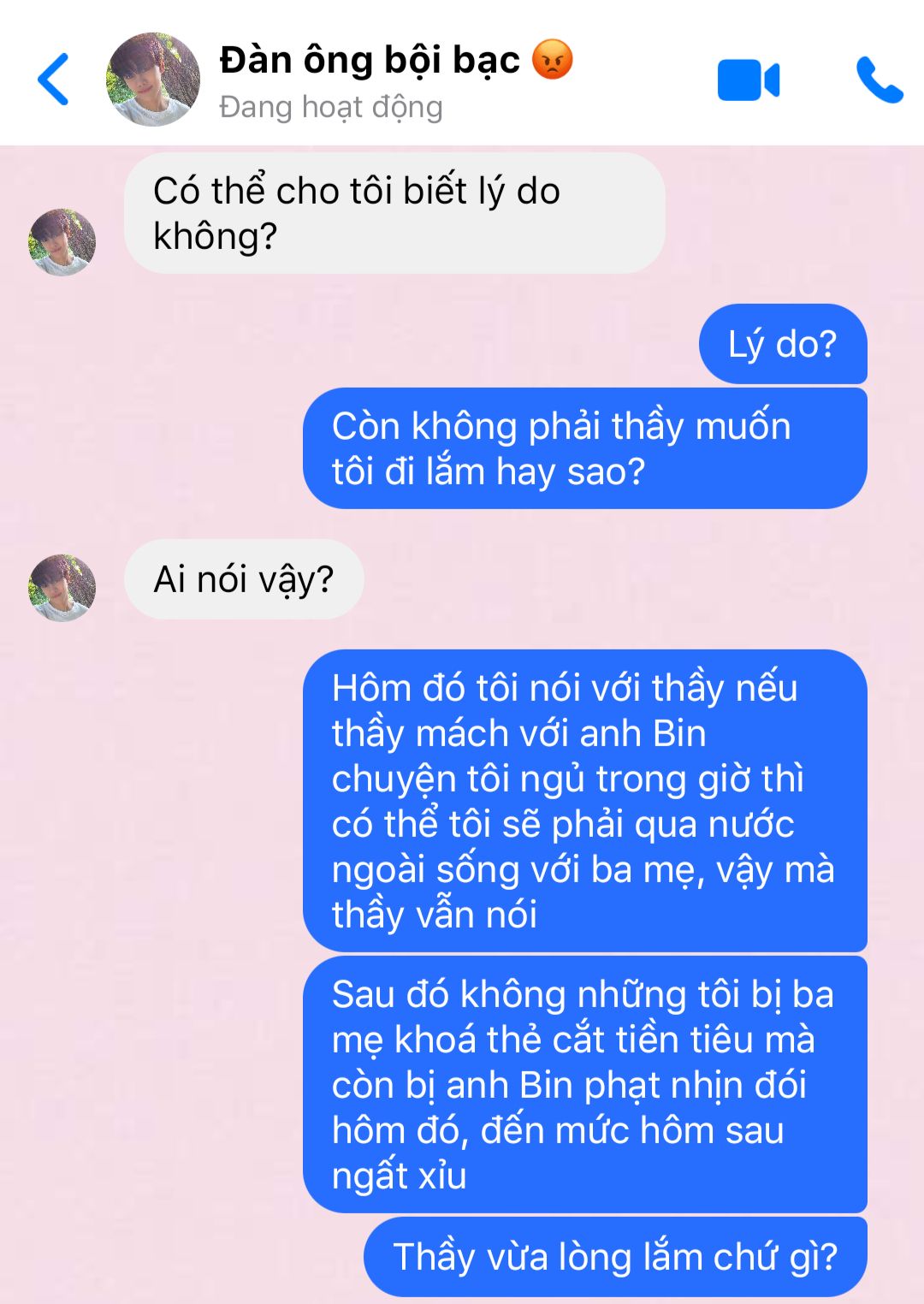Tap the avatar beside "Ai nói vậy?"
924x1304 pixels.
[62, 588]
